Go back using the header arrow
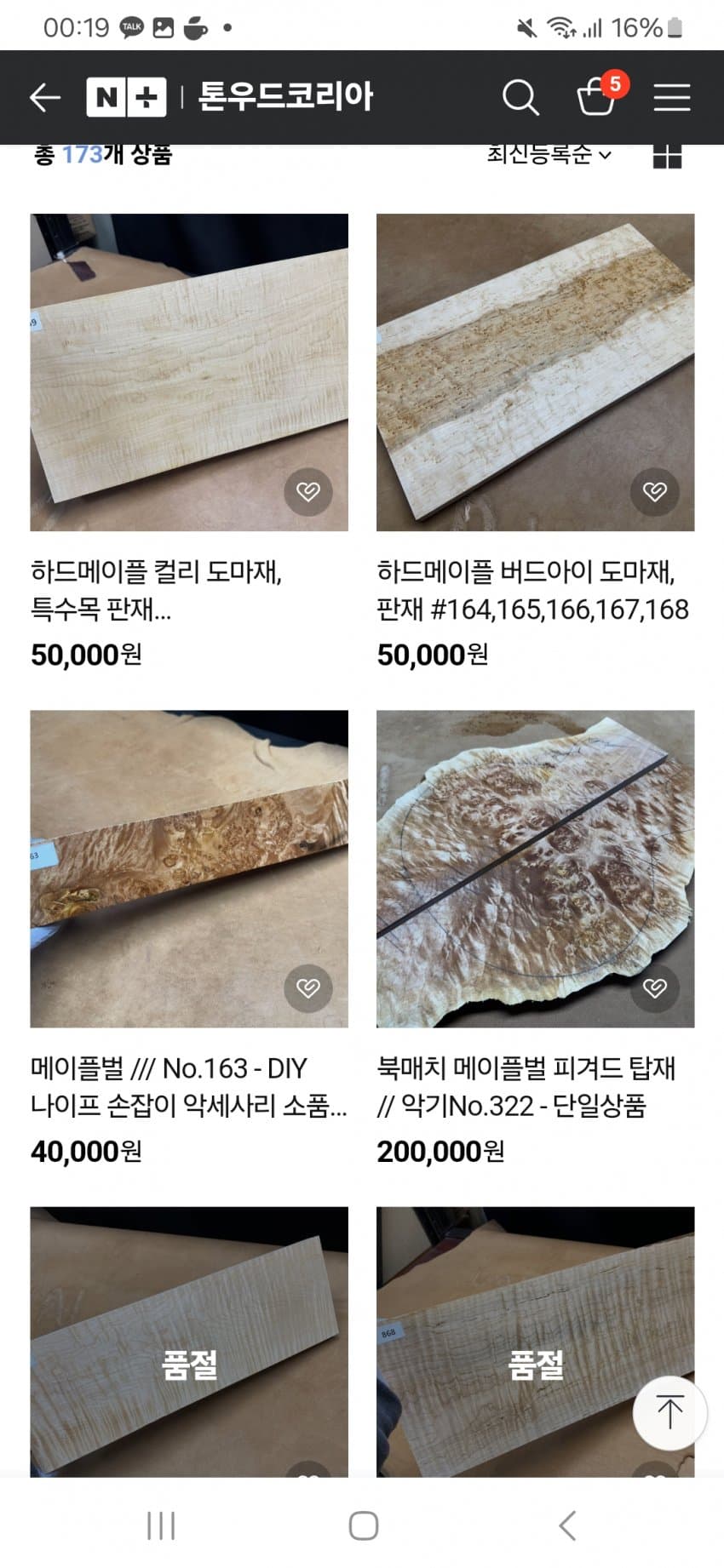The height and width of the screenshot is (1568, 724). (45, 97)
